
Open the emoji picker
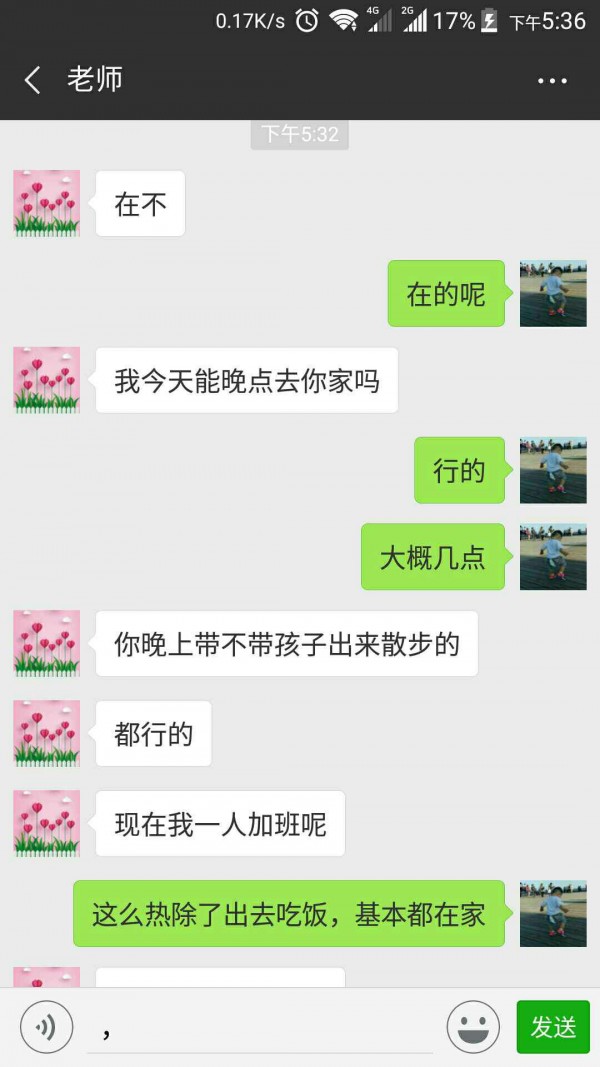[x=473, y=1027]
